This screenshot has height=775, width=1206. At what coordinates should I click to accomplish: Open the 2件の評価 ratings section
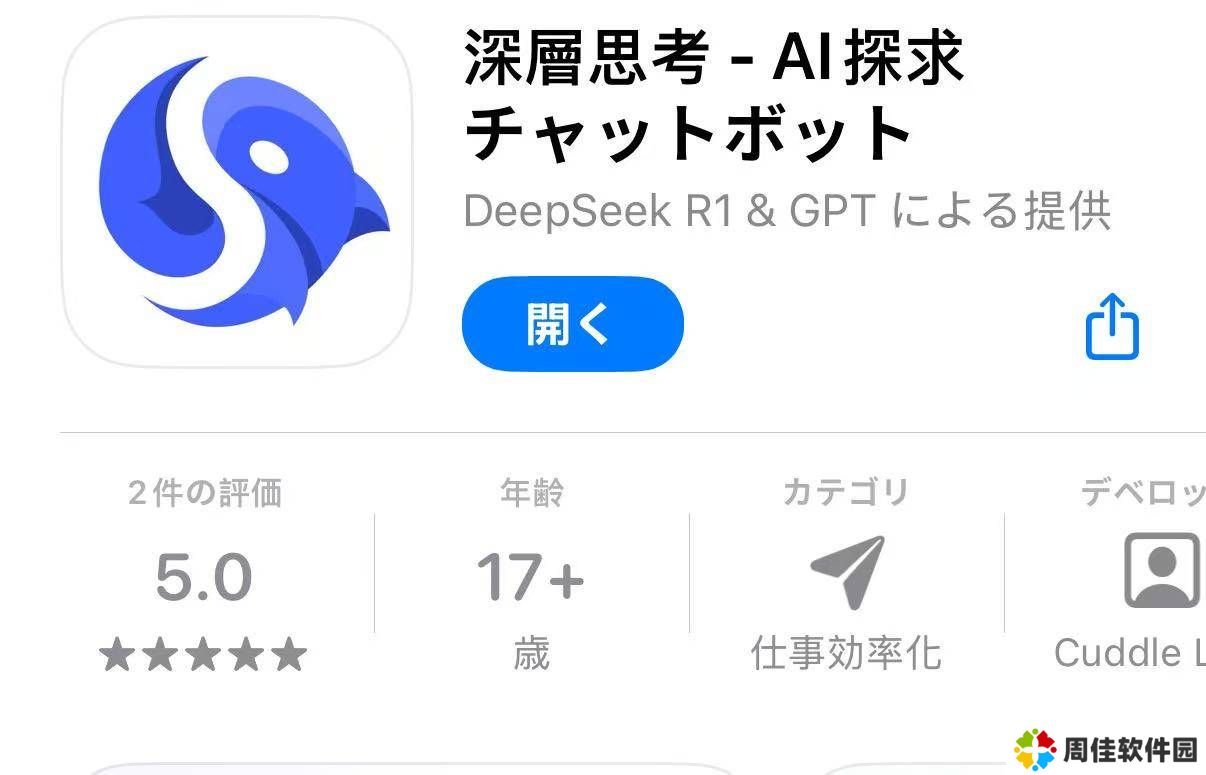coord(204,577)
